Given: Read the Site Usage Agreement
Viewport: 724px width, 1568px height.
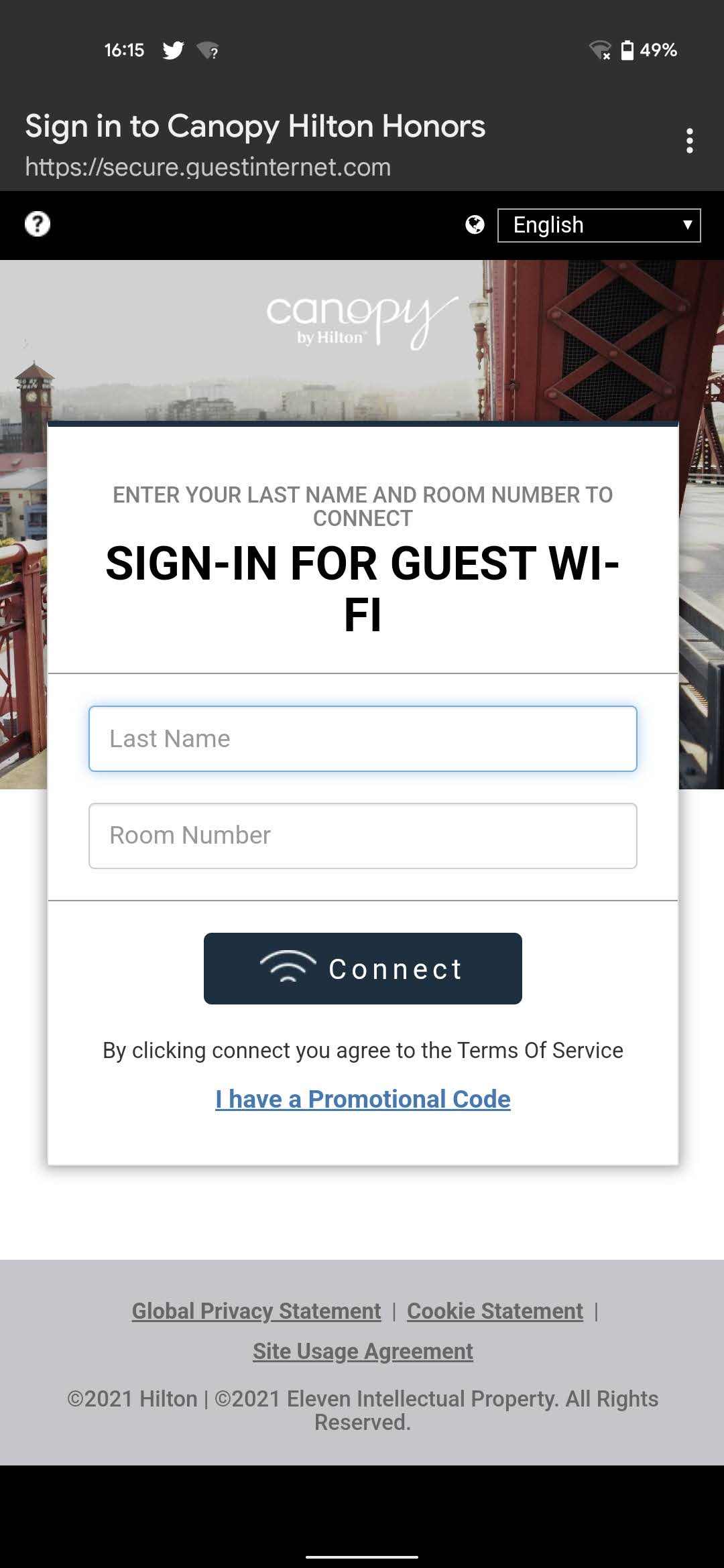Looking at the screenshot, I should 363,1352.
